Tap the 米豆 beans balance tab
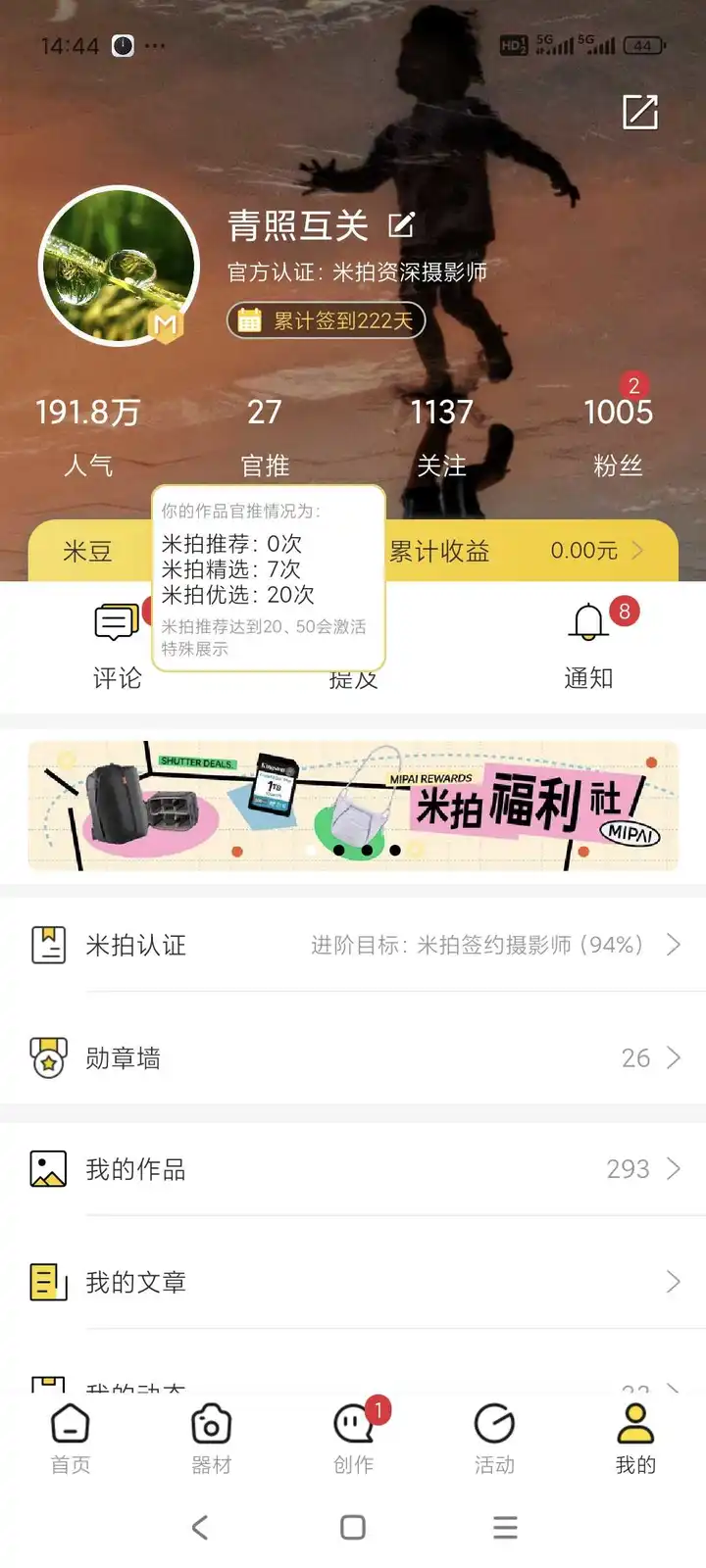Viewport: 706px width, 1568px height. pos(88,551)
